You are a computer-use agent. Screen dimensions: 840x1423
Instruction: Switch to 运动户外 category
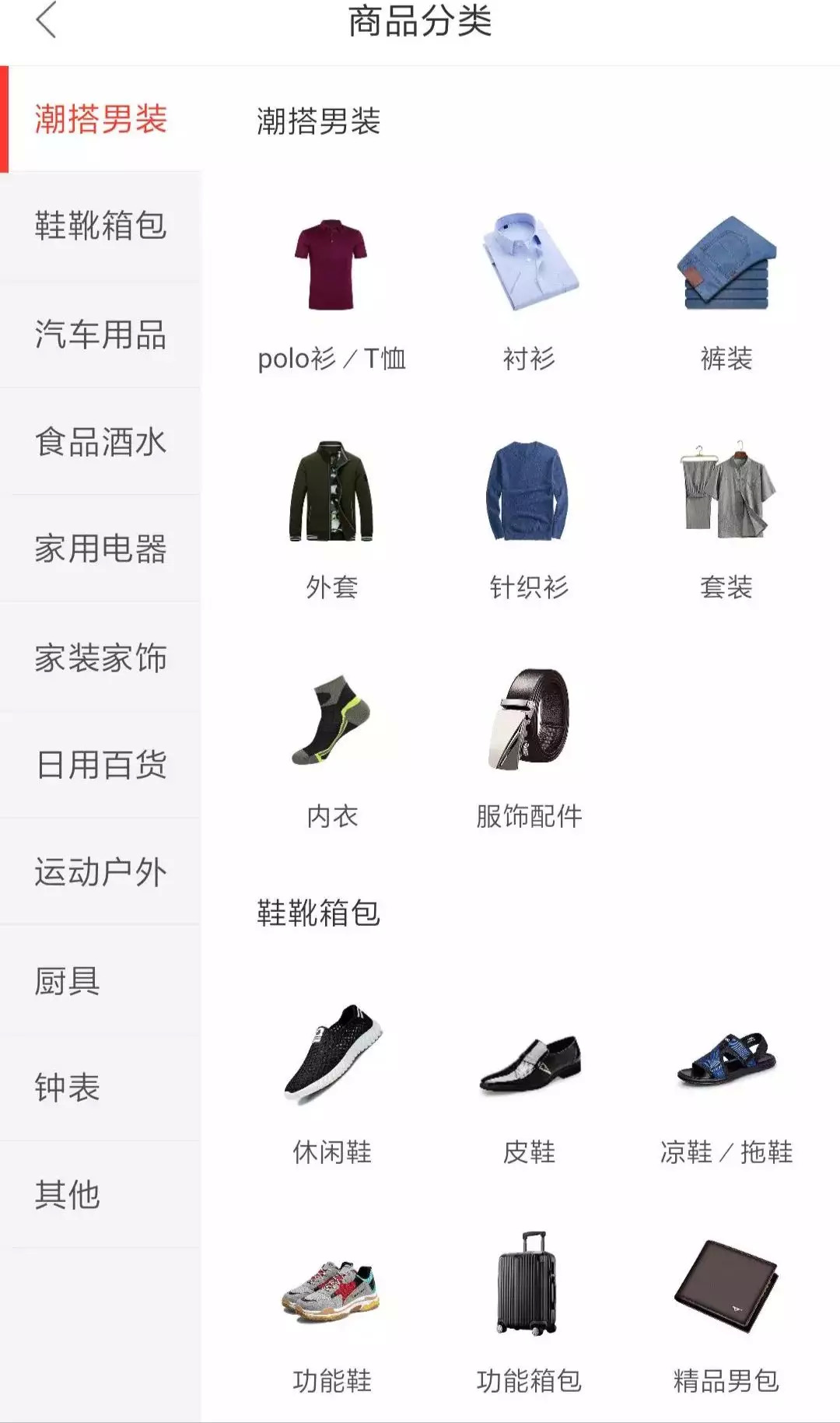(100, 872)
